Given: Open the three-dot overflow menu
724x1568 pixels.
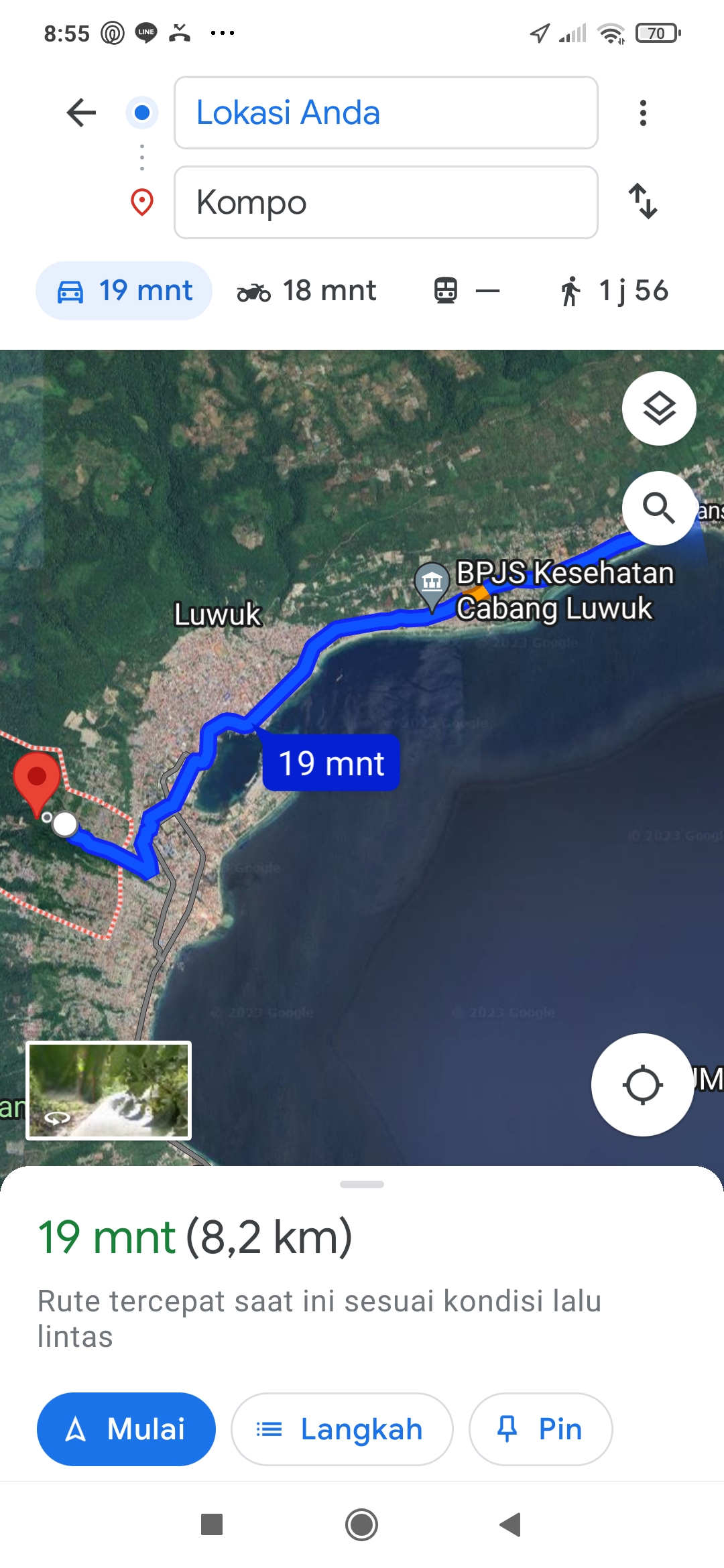Looking at the screenshot, I should [643, 113].
